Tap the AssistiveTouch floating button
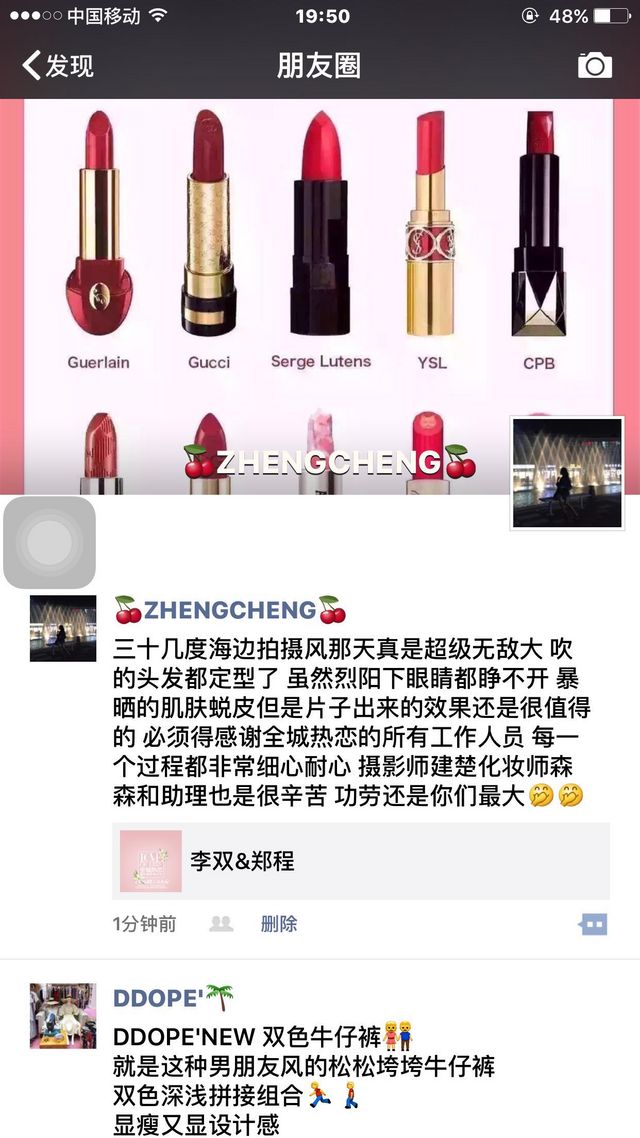Image resolution: width=640 pixels, height=1138 pixels. tap(49, 542)
